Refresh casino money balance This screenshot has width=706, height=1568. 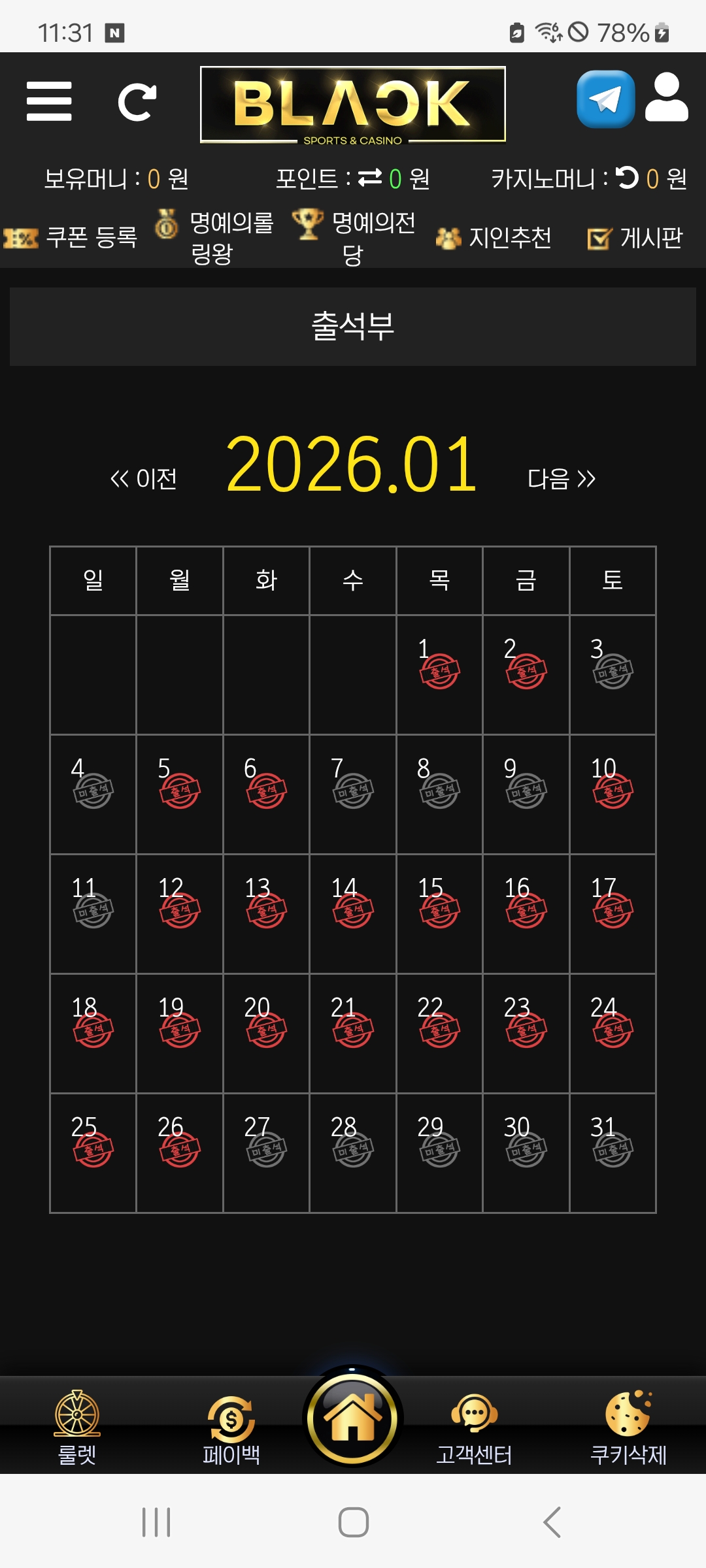(x=628, y=177)
